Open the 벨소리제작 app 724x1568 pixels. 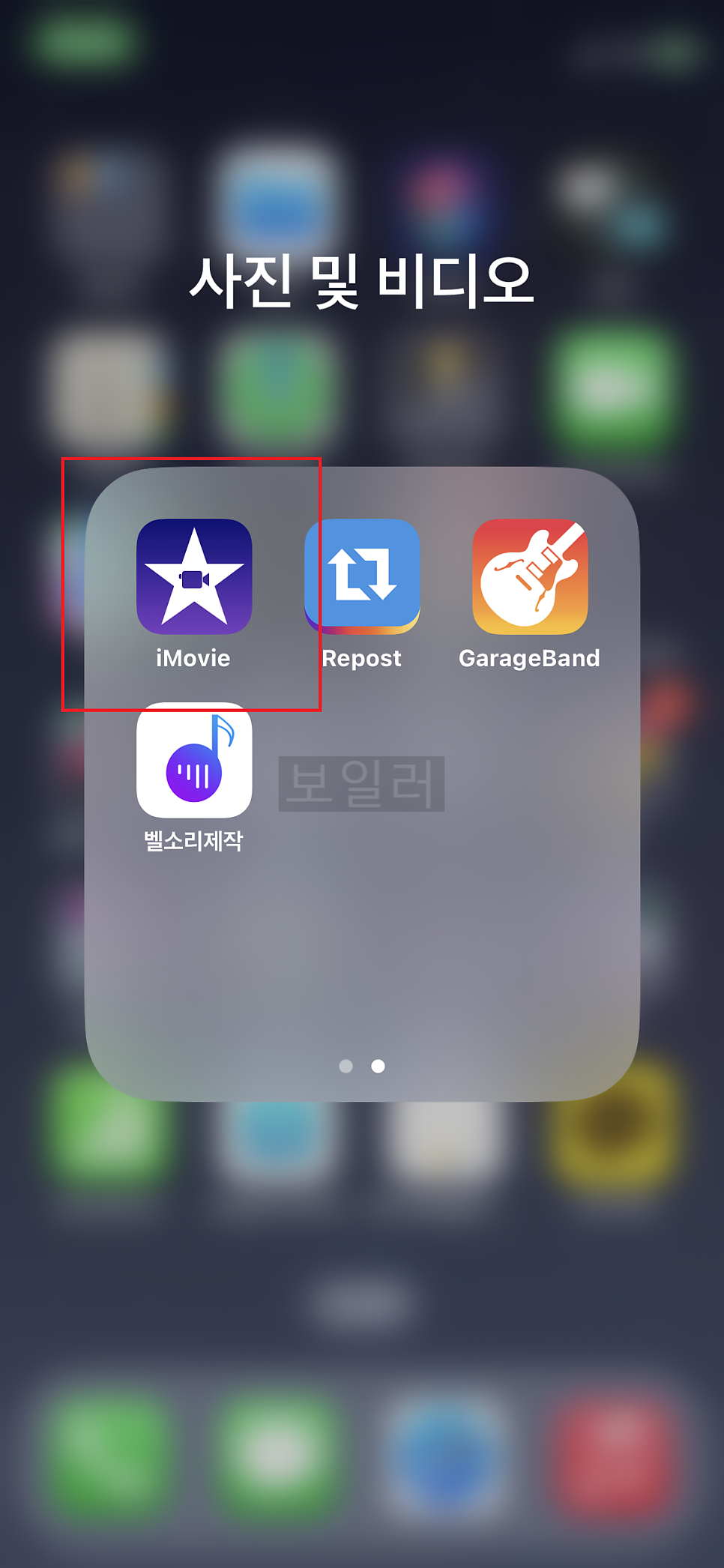pyautogui.click(x=194, y=760)
